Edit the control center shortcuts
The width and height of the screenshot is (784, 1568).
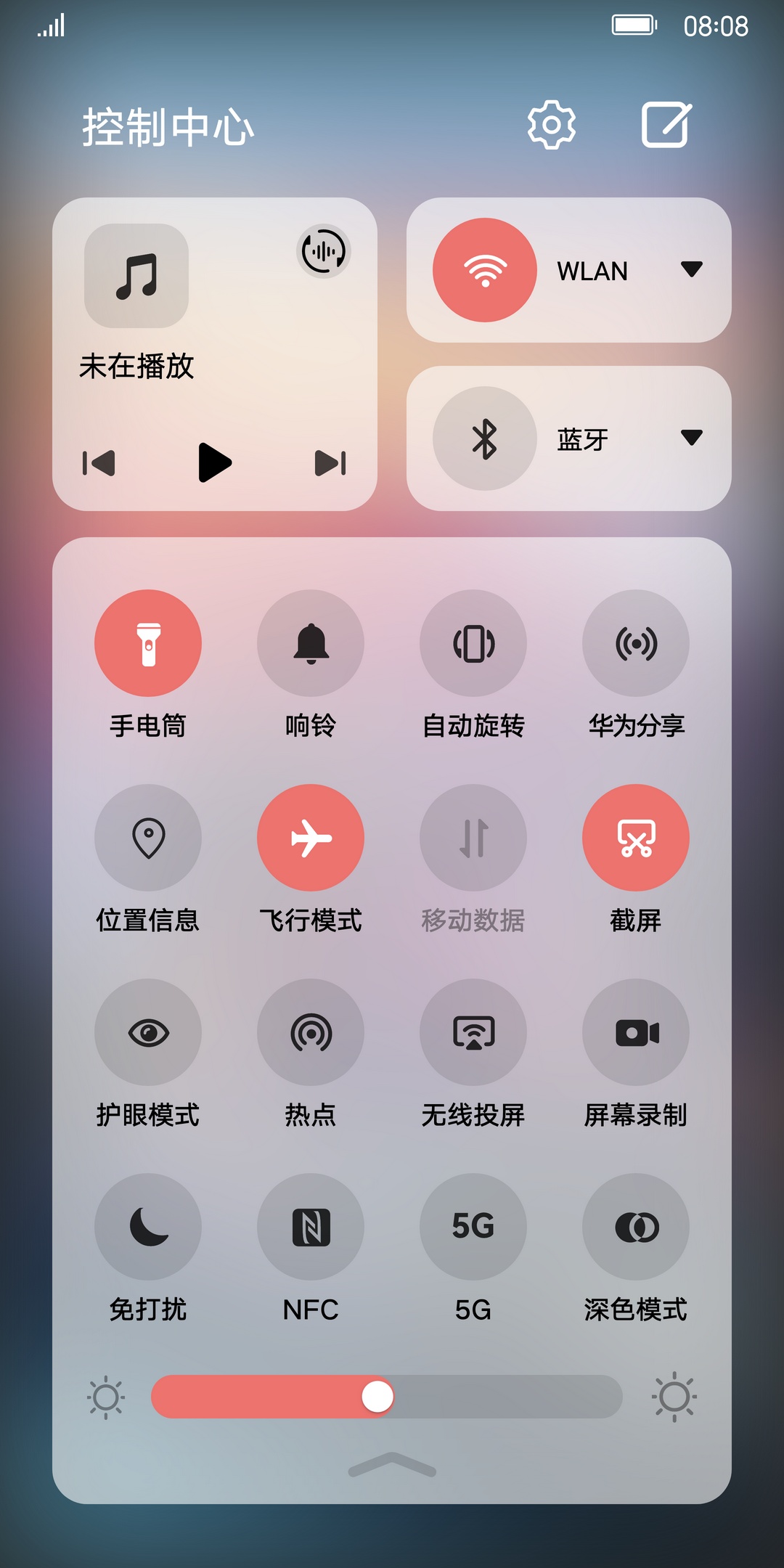pyautogui.click(x=666, y=125)
